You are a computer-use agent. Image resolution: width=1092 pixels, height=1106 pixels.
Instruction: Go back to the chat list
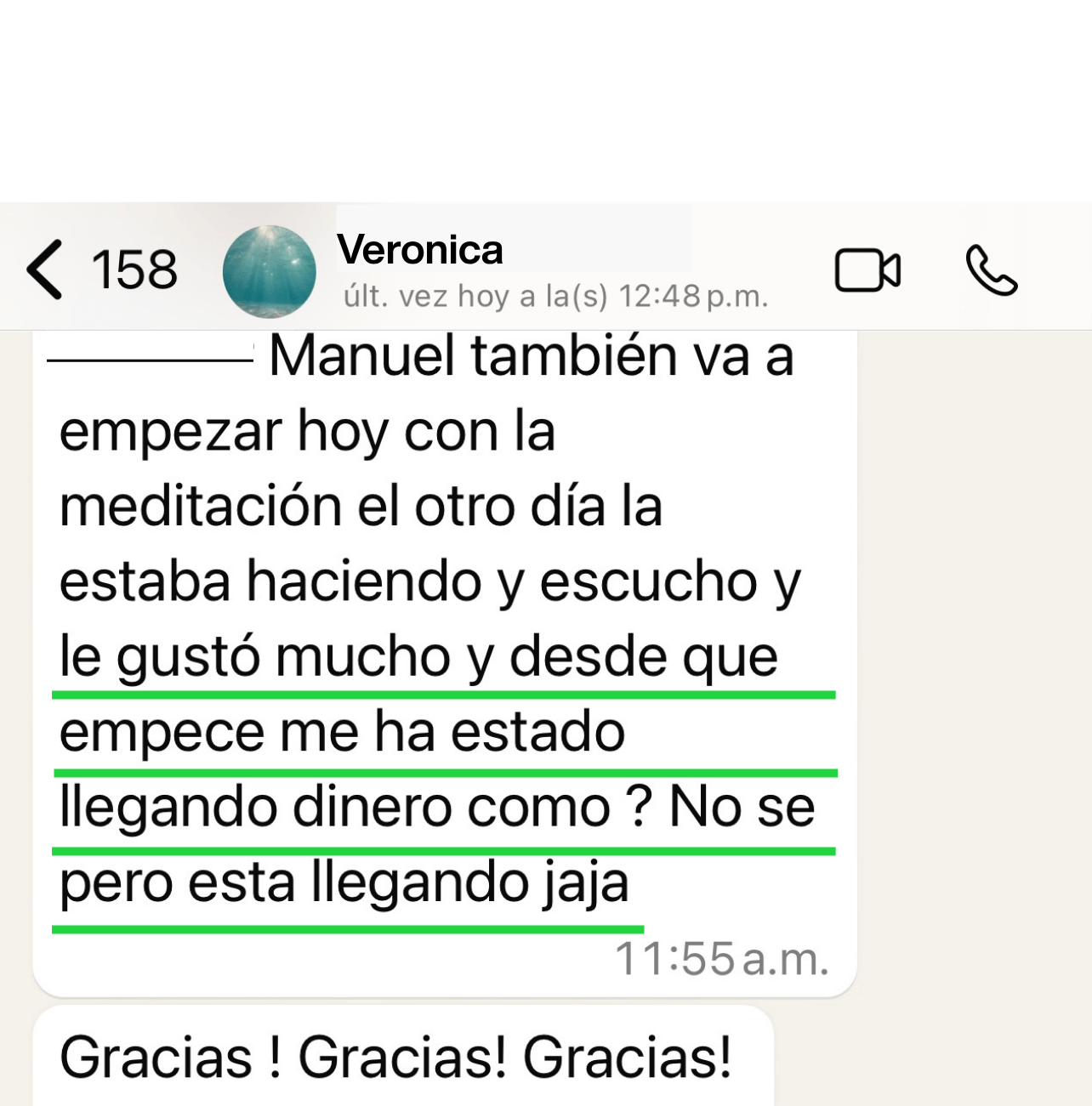(45, 269)
